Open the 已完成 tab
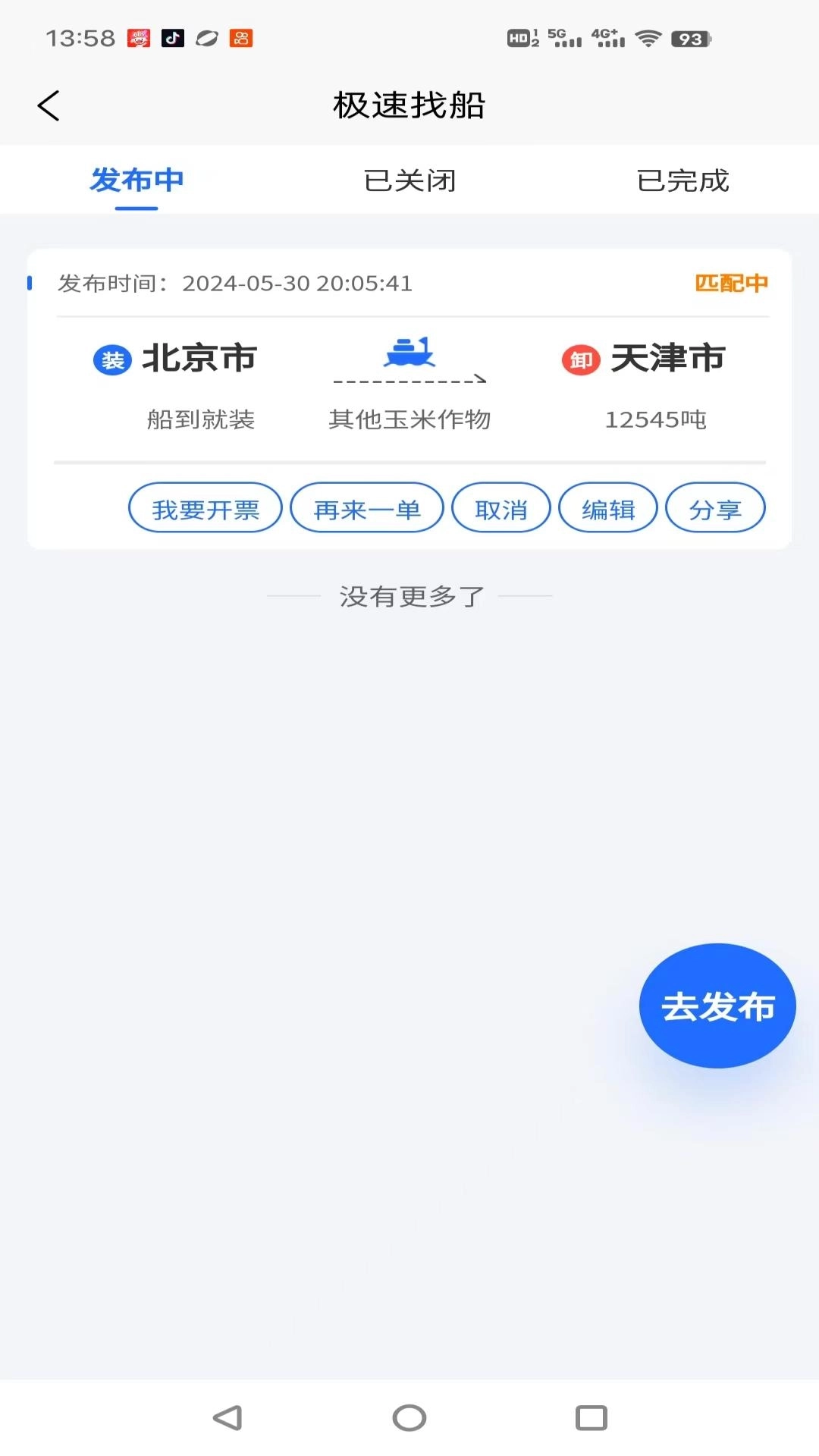Screen dimensions: 819x1456 (683, 180)
